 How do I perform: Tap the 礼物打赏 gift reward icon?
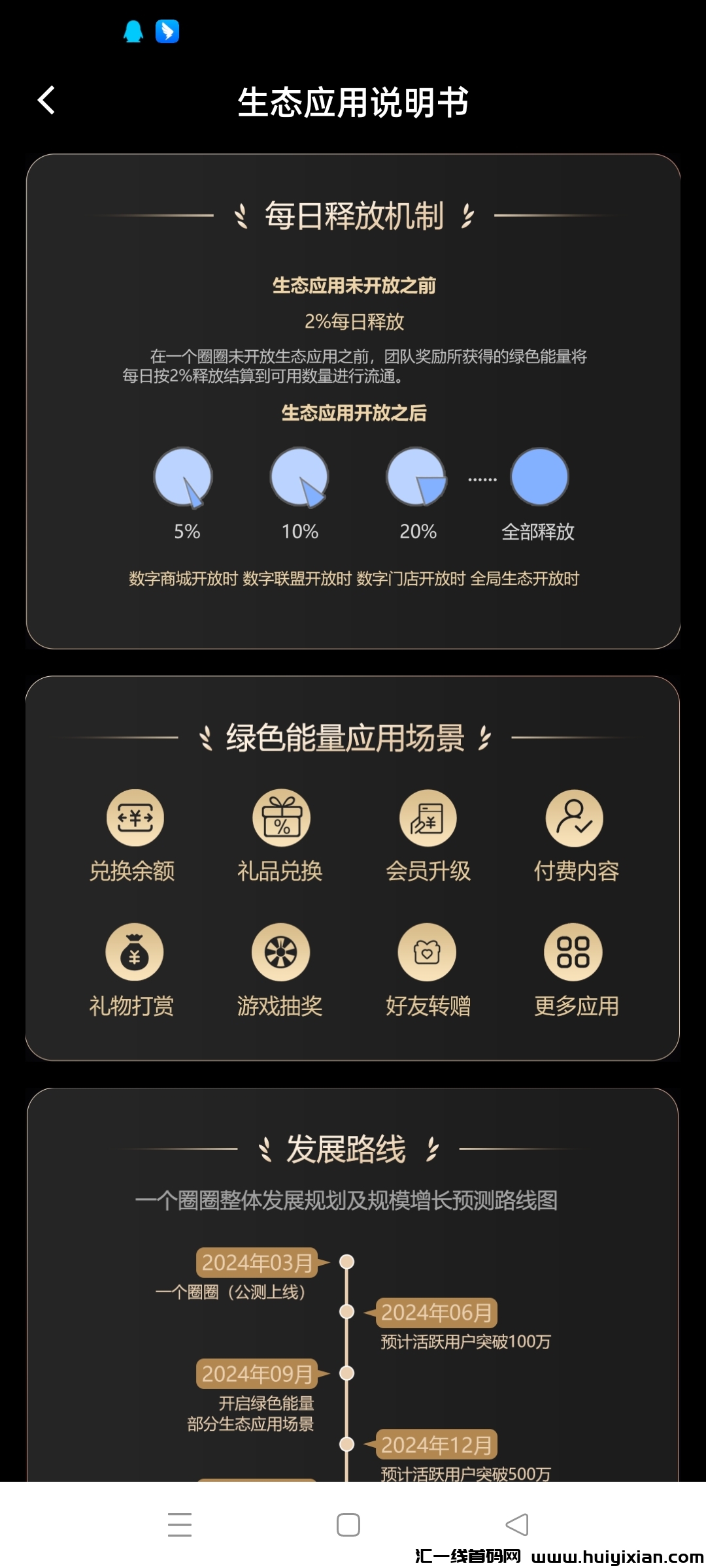pyautogui.click(x=134, y=953)
